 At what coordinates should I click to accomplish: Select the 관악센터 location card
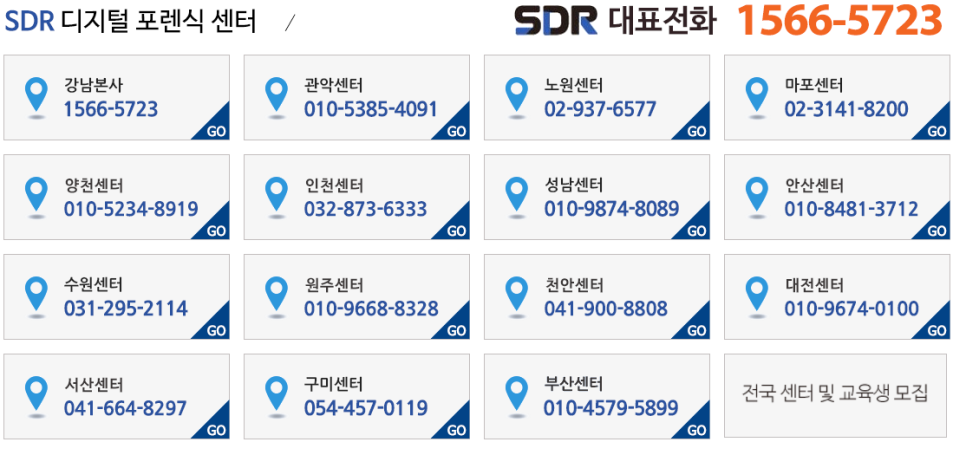357,98
